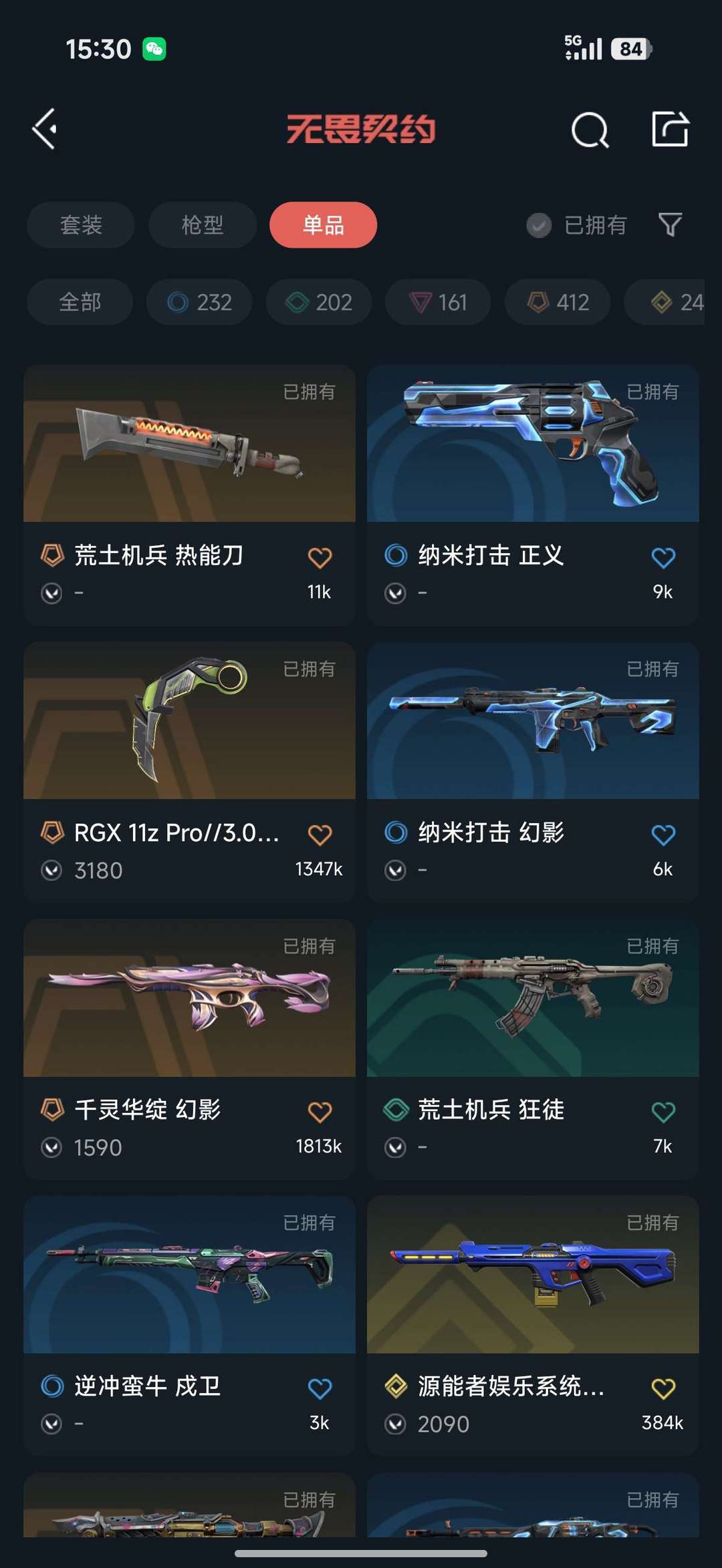Select the purple currency filter showing 161
The image size is (722, 1568).
click(x=438, y=302)
